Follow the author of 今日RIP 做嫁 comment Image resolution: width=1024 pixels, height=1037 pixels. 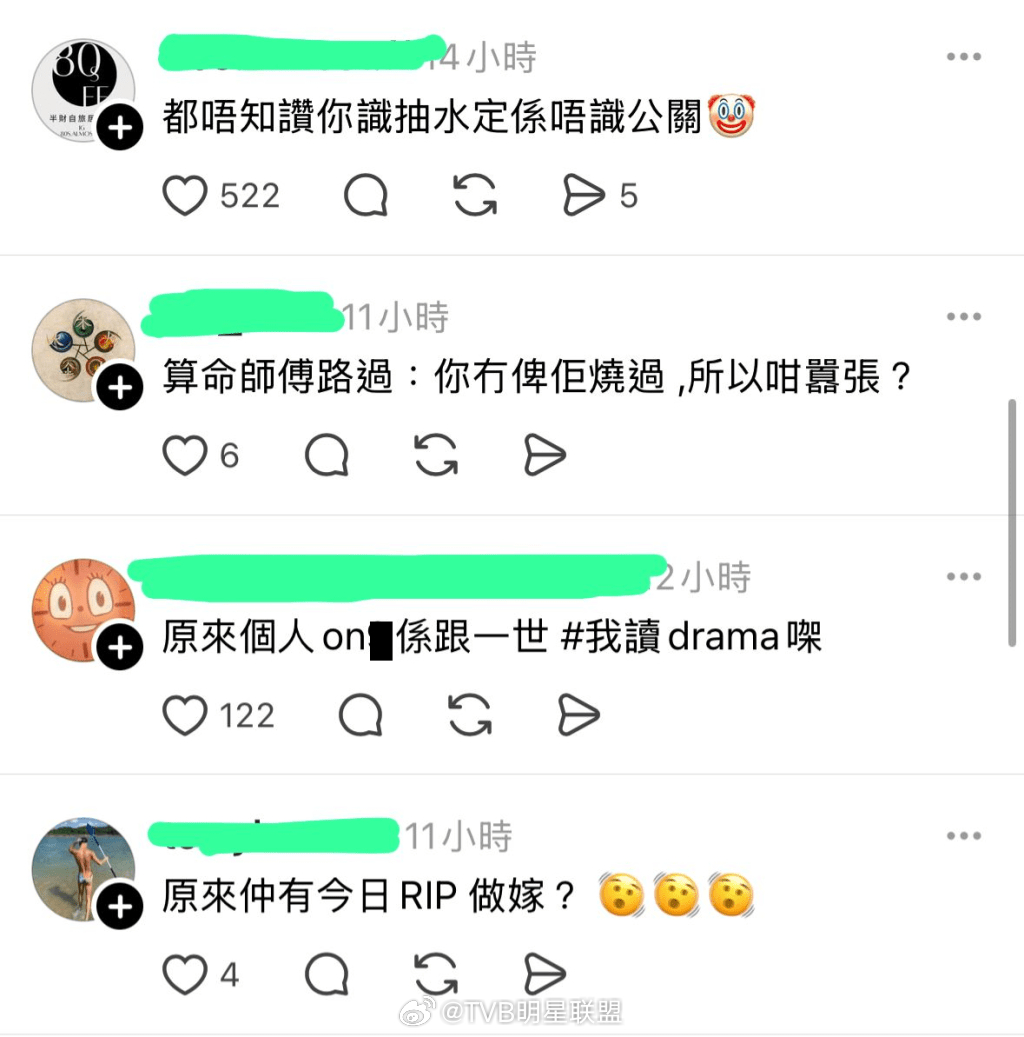[120, 907]
